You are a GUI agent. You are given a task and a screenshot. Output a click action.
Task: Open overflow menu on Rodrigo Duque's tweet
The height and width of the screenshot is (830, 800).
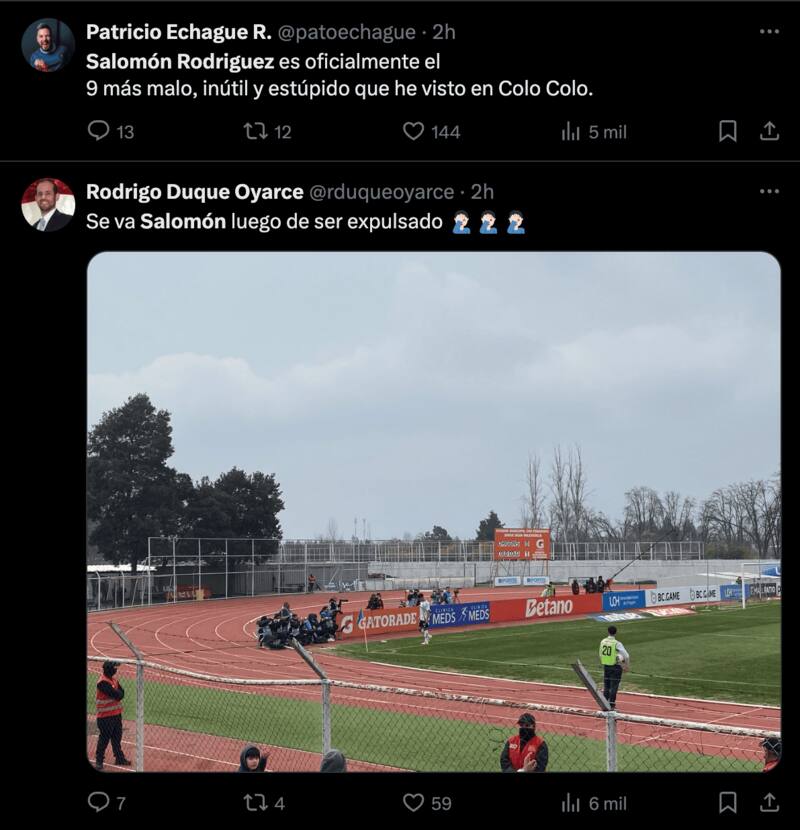[768, 192]
